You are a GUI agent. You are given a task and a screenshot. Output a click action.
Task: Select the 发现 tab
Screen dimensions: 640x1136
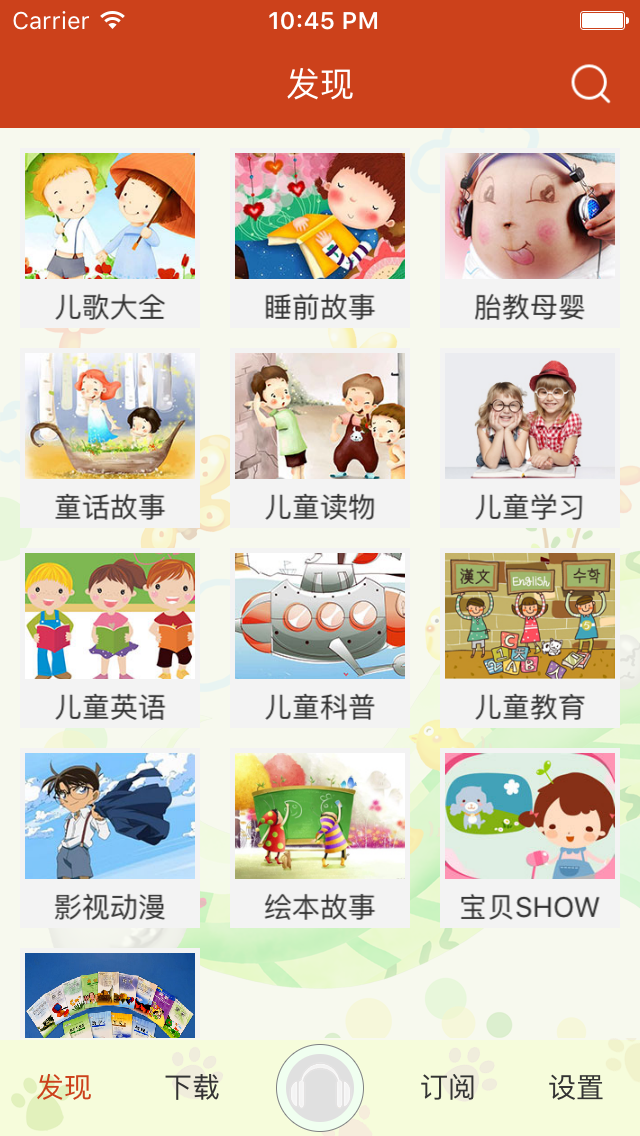coord(64,1087)
